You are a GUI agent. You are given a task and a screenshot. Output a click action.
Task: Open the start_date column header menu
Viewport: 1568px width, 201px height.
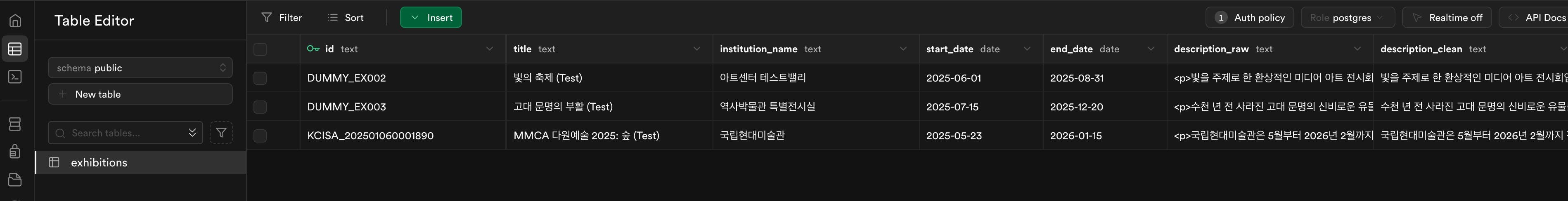pos(1027,49)
